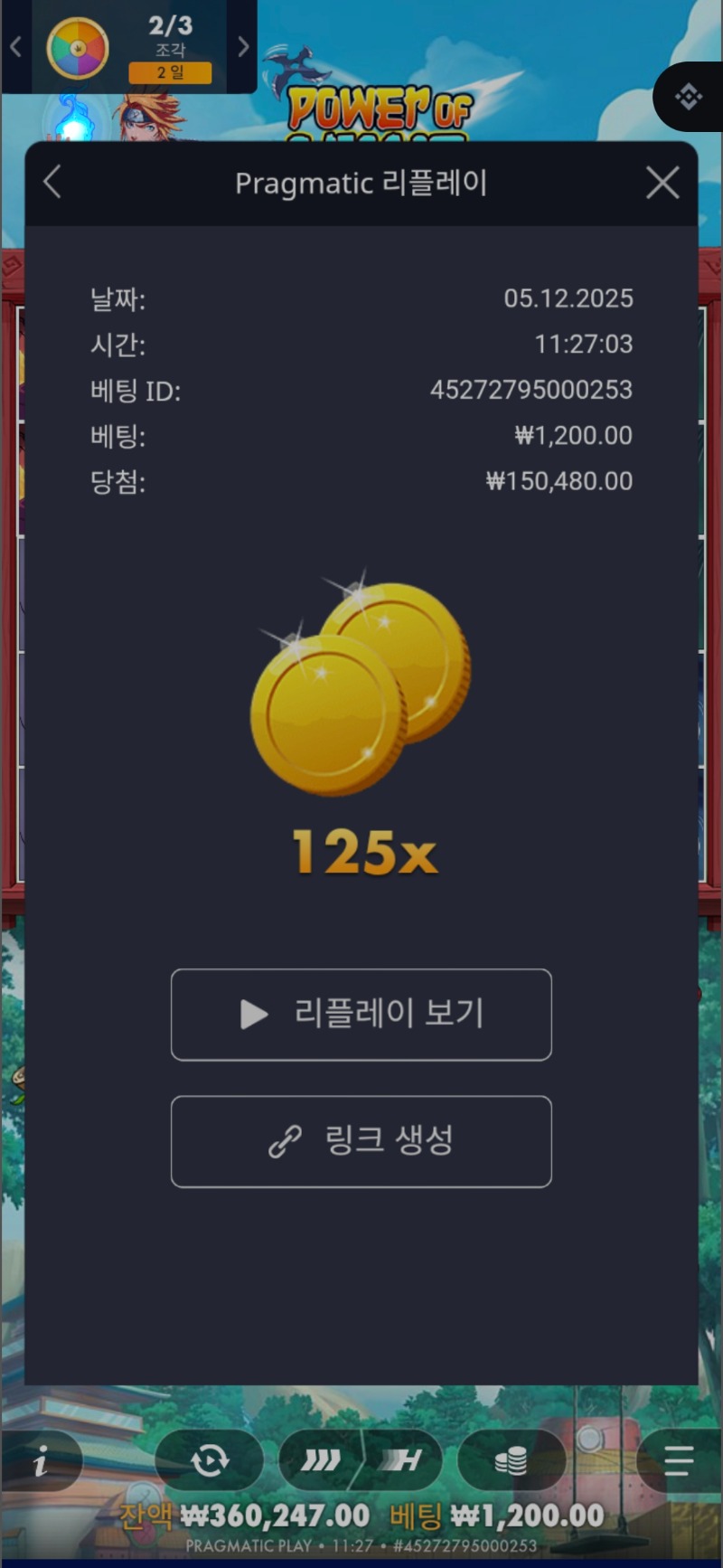723x1568 pixels.
Task: Go back using the dialog back arrow
Action: [52, 183]
